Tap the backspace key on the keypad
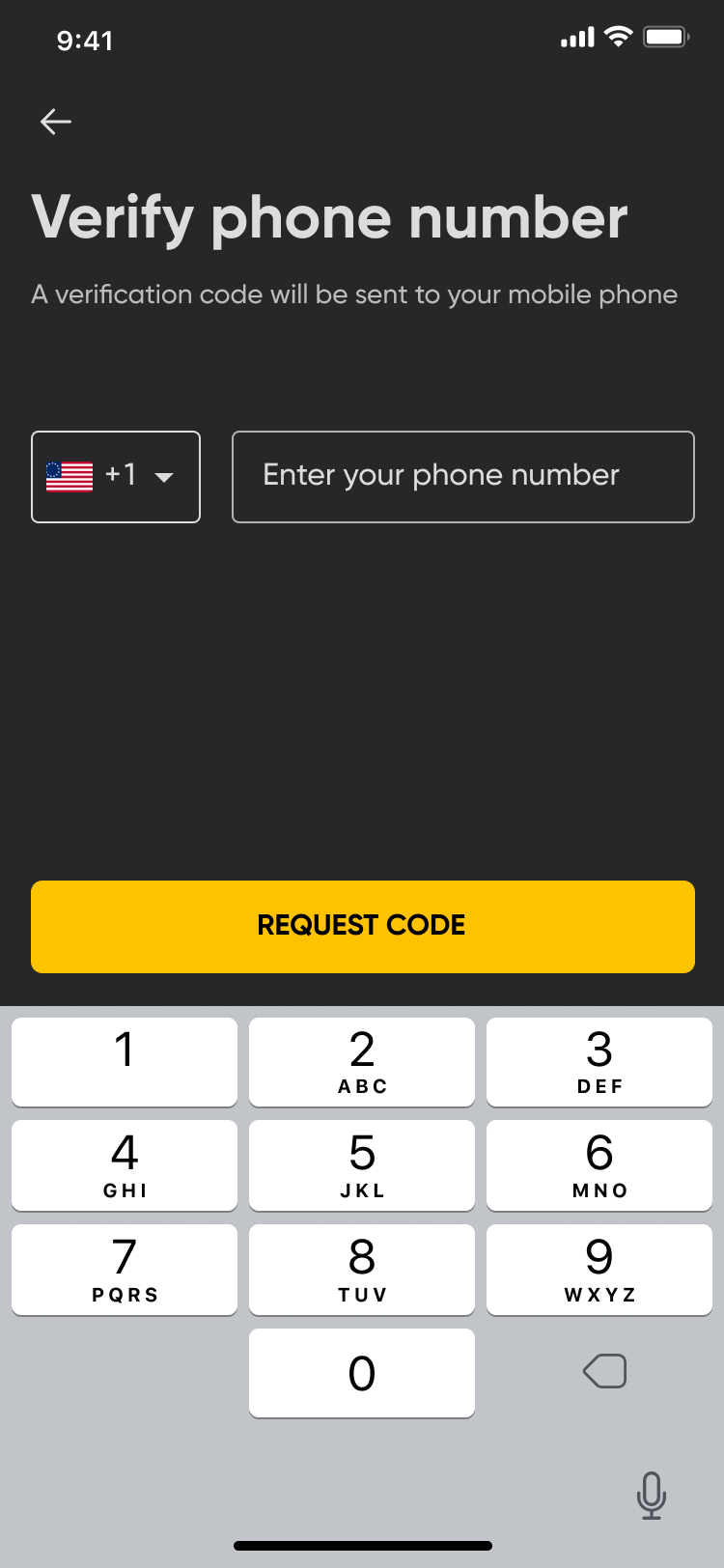Viewport: 724px width, 1568px height. coord(605,1371)
